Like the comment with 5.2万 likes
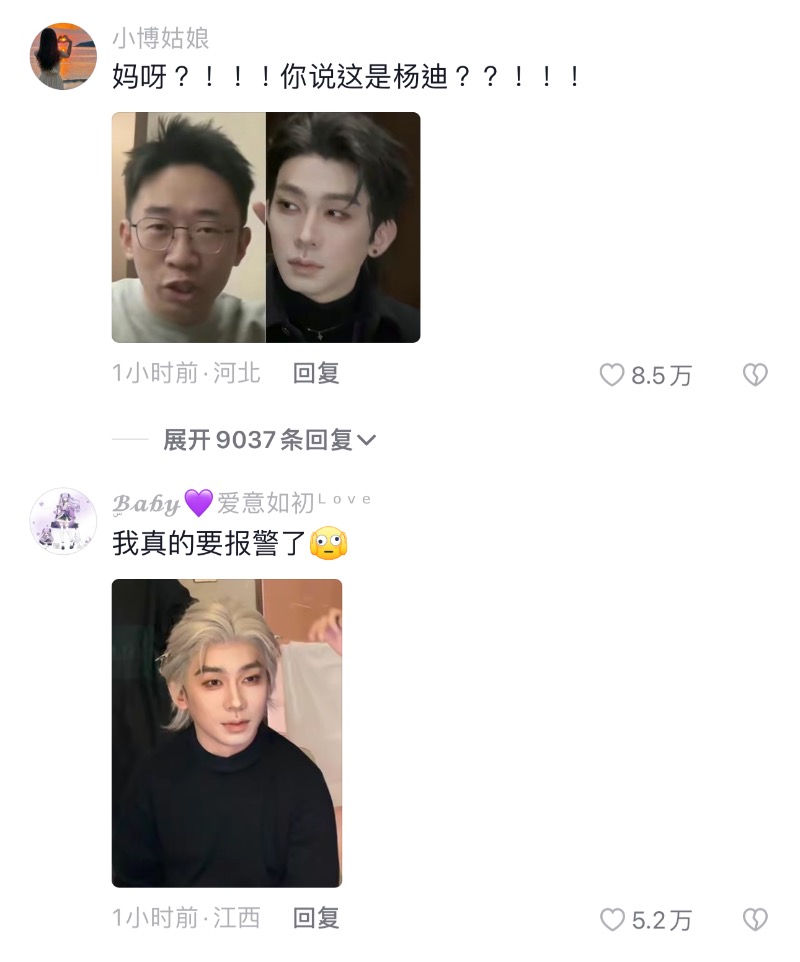 coord(612,919)
